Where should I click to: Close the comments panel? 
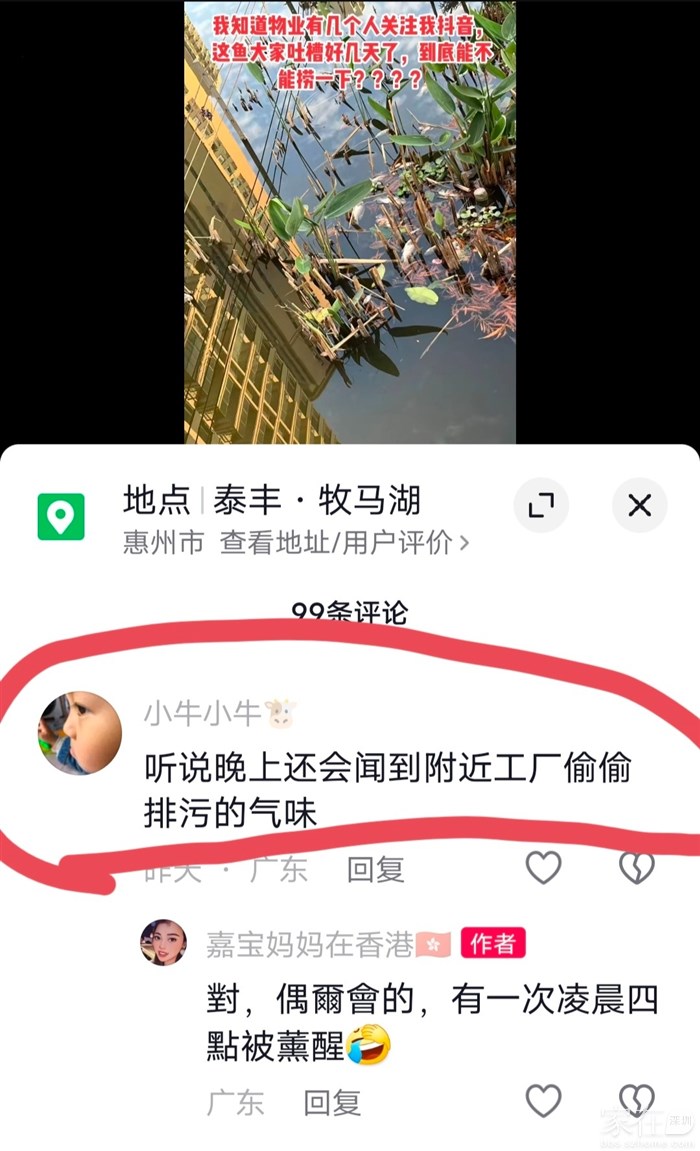(640, 505)
